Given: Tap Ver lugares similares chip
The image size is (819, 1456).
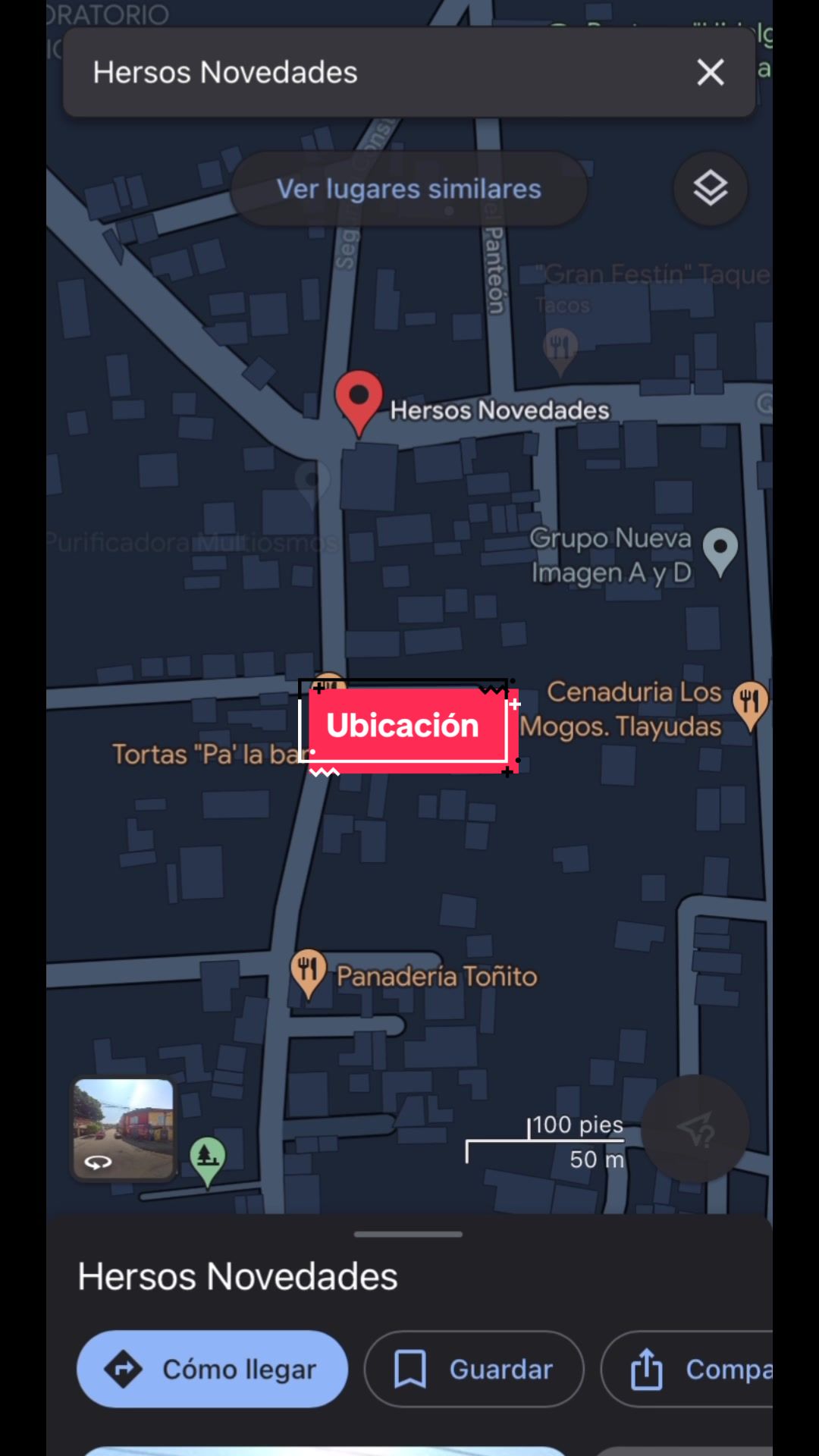Looking at the screenshot, I should coord(409,189).
